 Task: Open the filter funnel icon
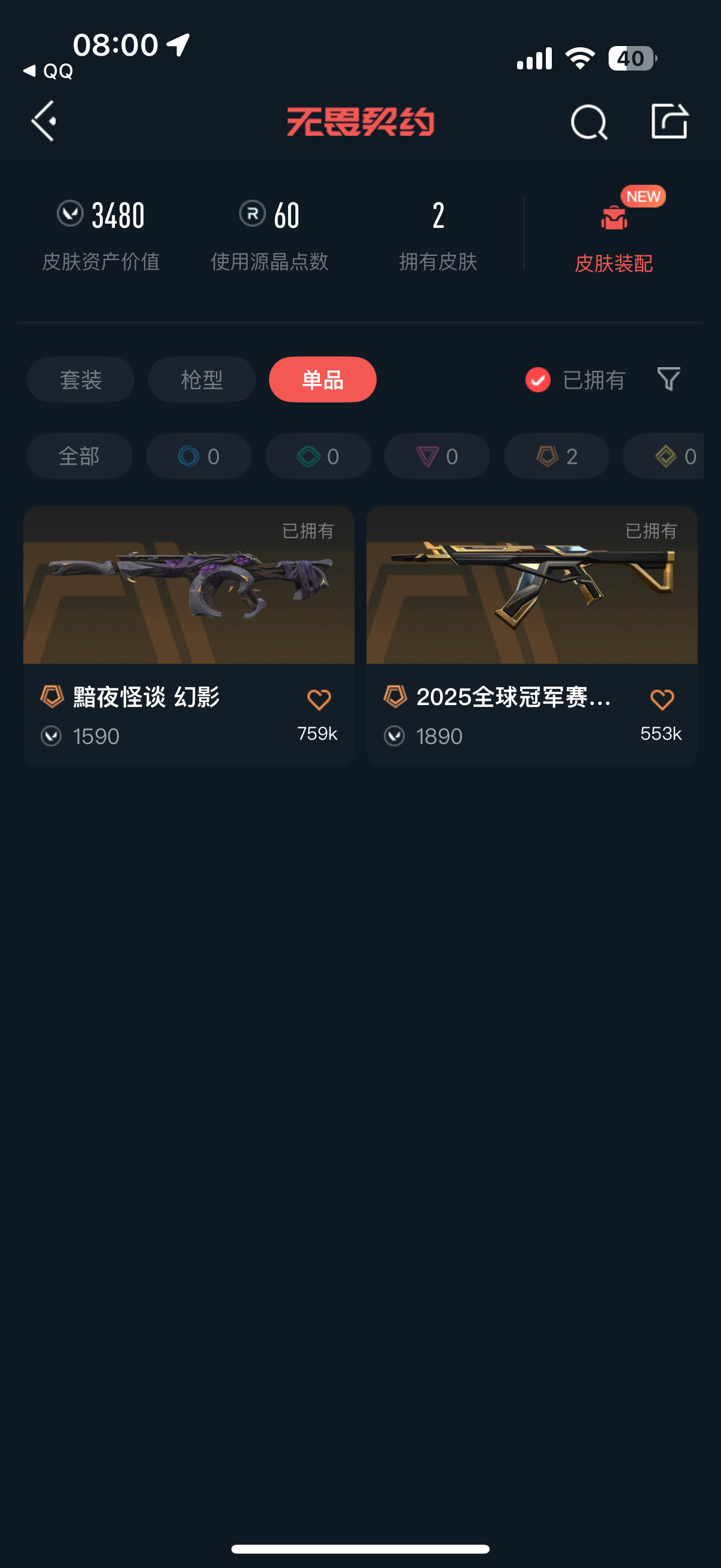pos(668,379)
